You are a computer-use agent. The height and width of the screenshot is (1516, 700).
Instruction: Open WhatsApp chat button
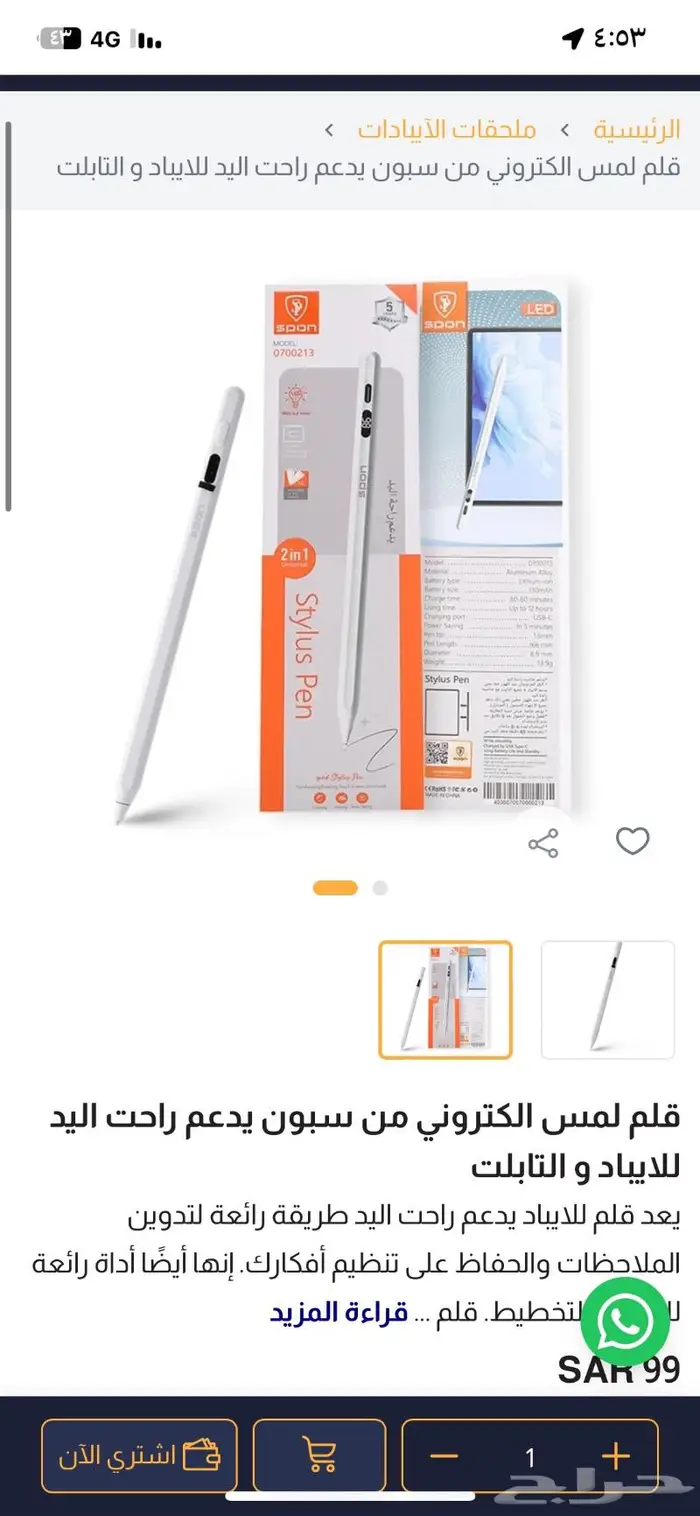625,1320
